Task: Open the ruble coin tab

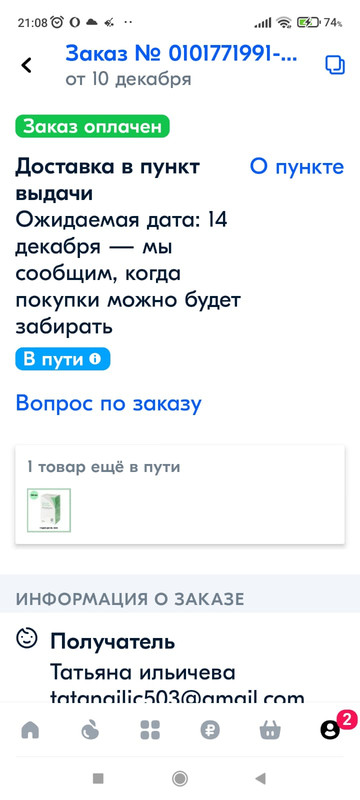Action: click(x=210, y=731)
